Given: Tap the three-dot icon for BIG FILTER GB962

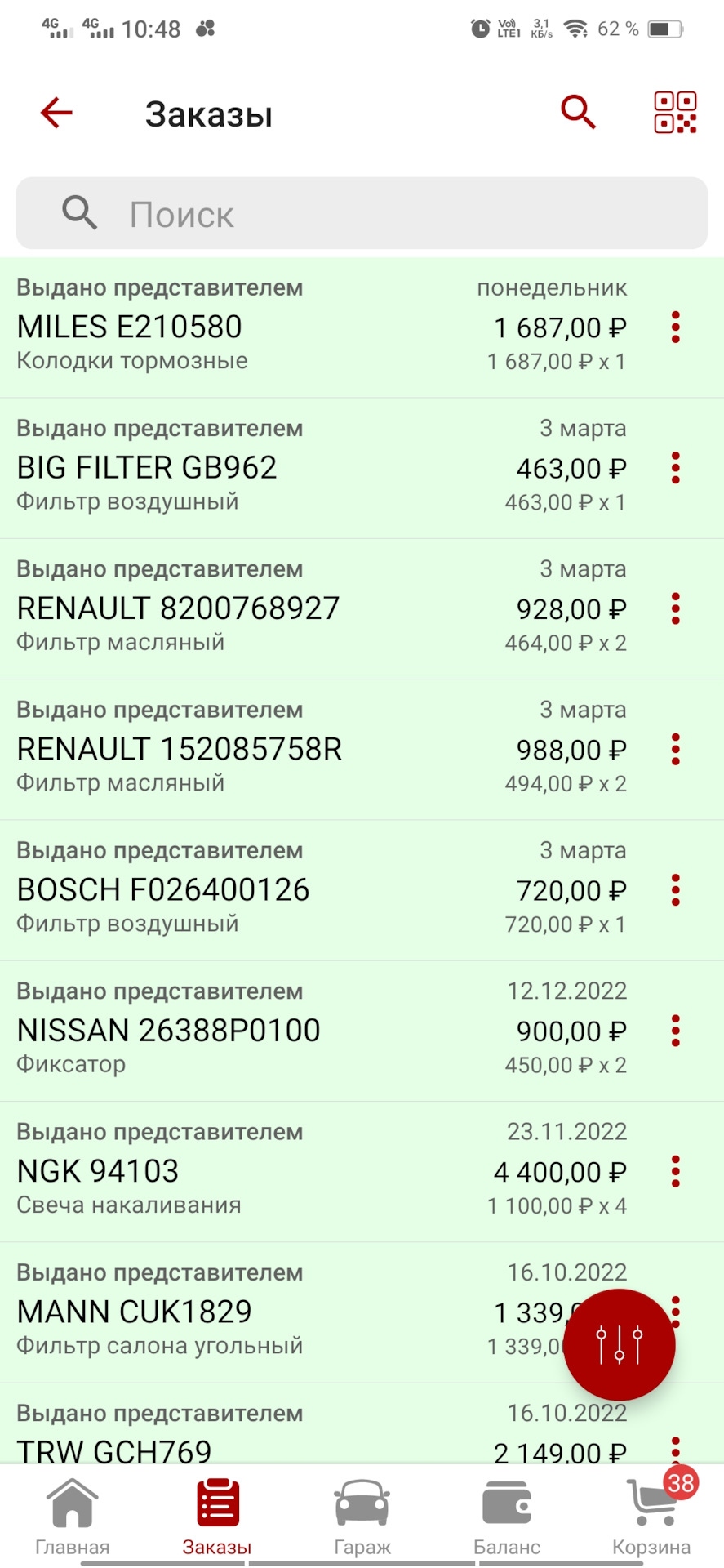Looking at the screenshot, I should [675, 469].
